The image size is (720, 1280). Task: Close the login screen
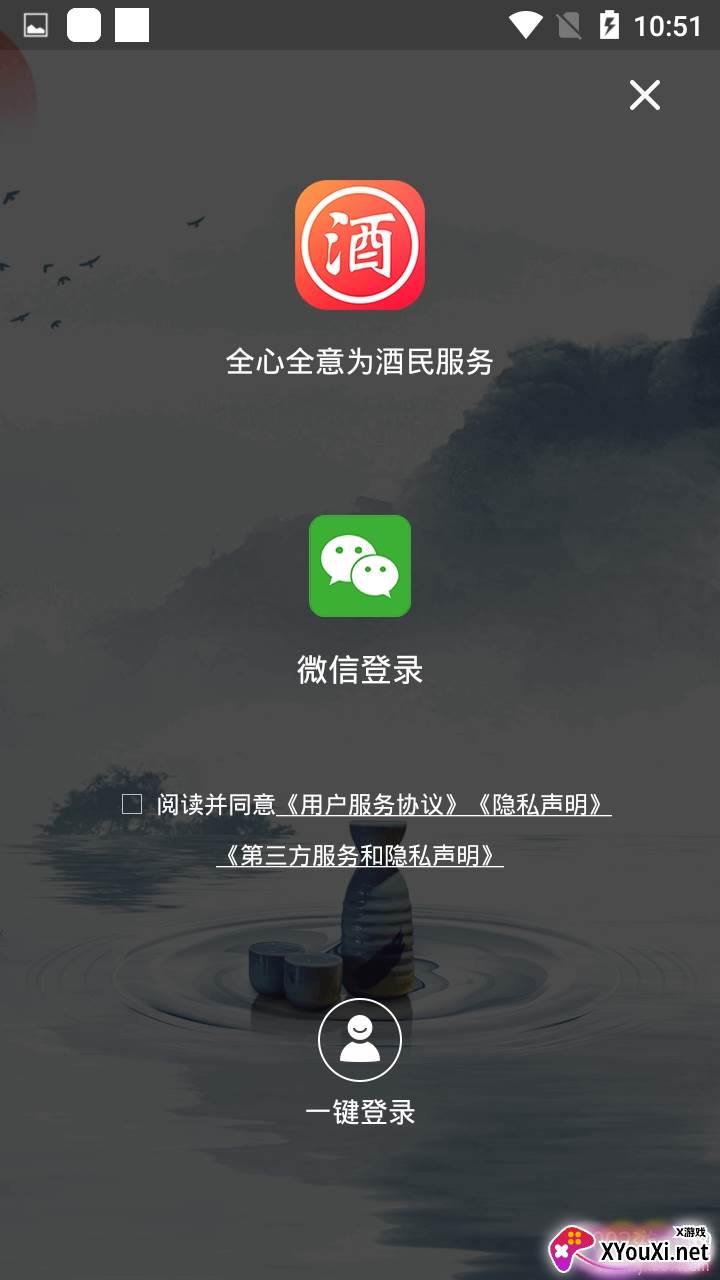point(645,95)
